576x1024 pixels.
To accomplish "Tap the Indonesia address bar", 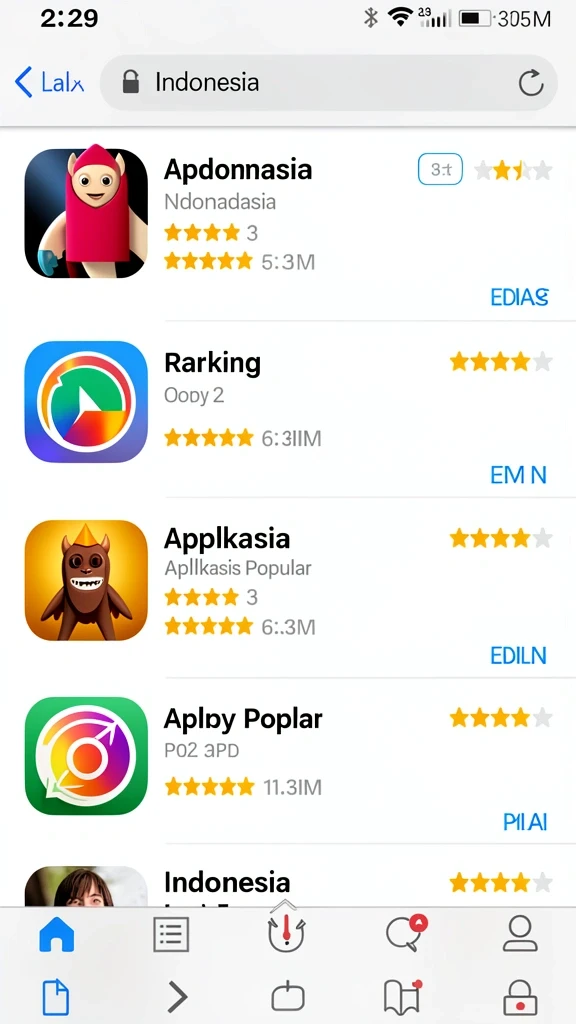I will click(x=328, y=83).
